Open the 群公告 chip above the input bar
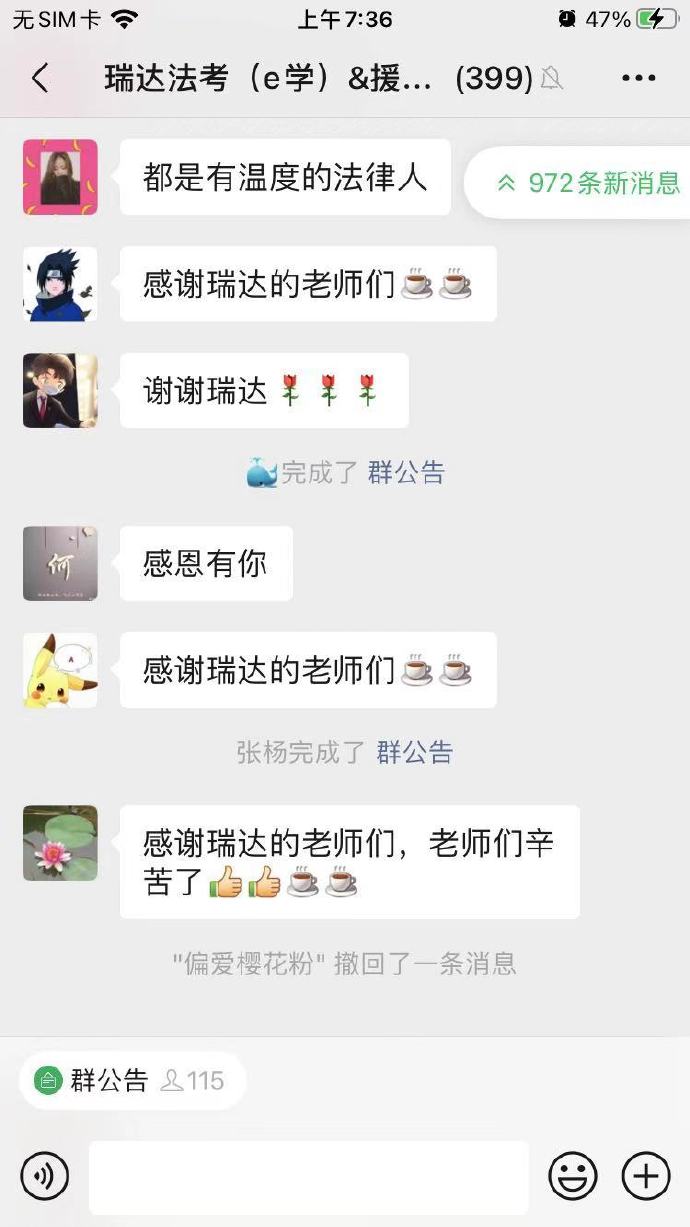This screenshot has width=690, height=1227. click(131, 1080)
